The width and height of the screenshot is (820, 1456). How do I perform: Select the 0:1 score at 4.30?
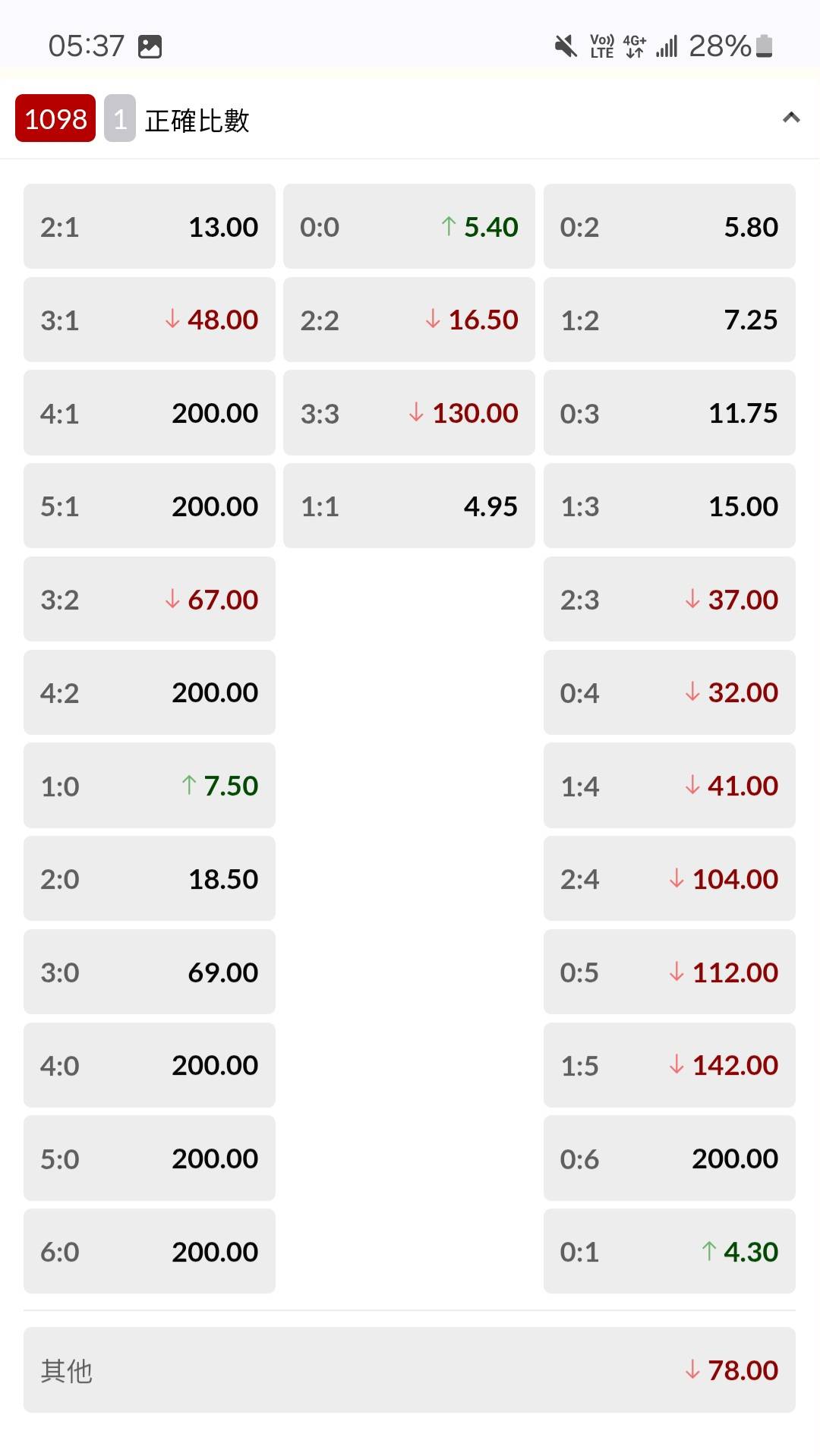click(670, 1251)
